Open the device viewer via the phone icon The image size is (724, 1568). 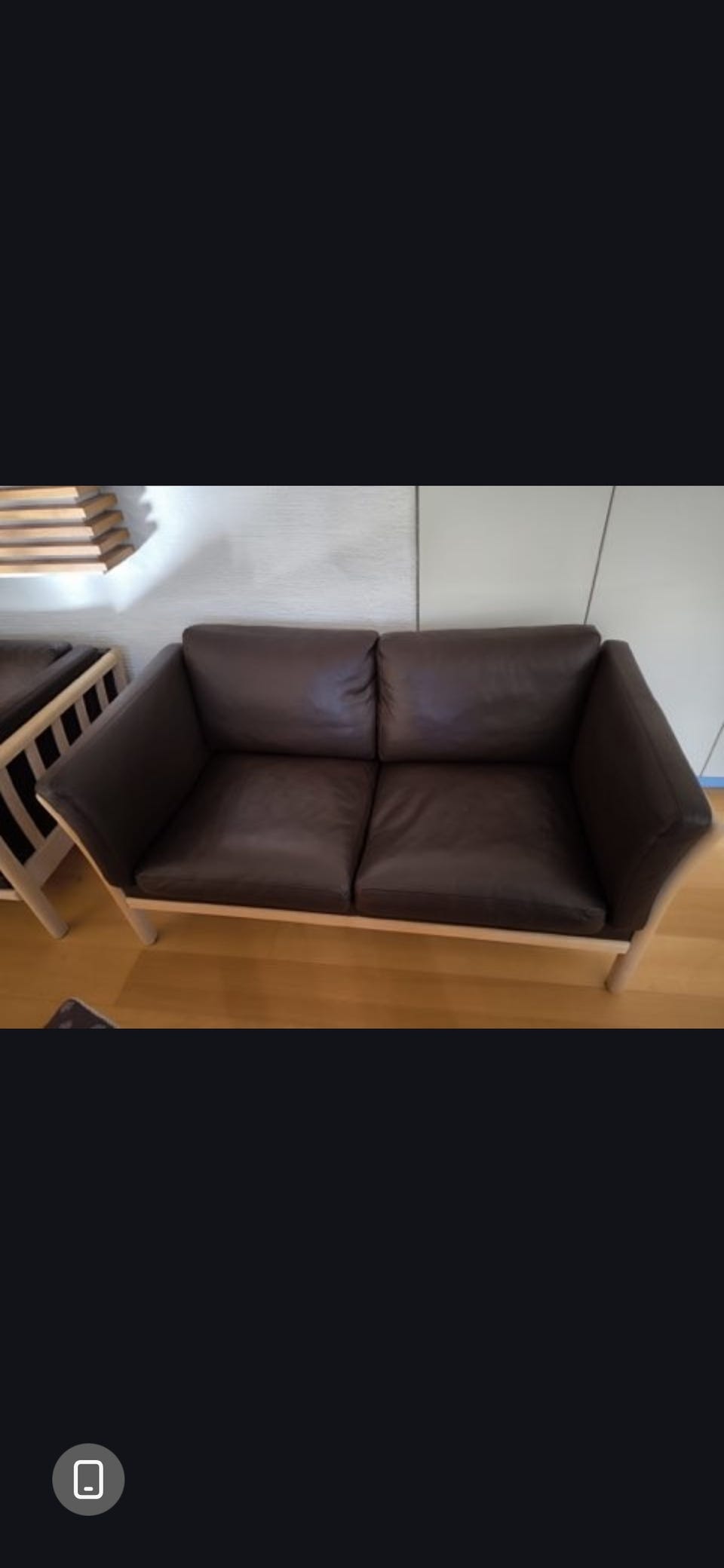[88, 1479]
